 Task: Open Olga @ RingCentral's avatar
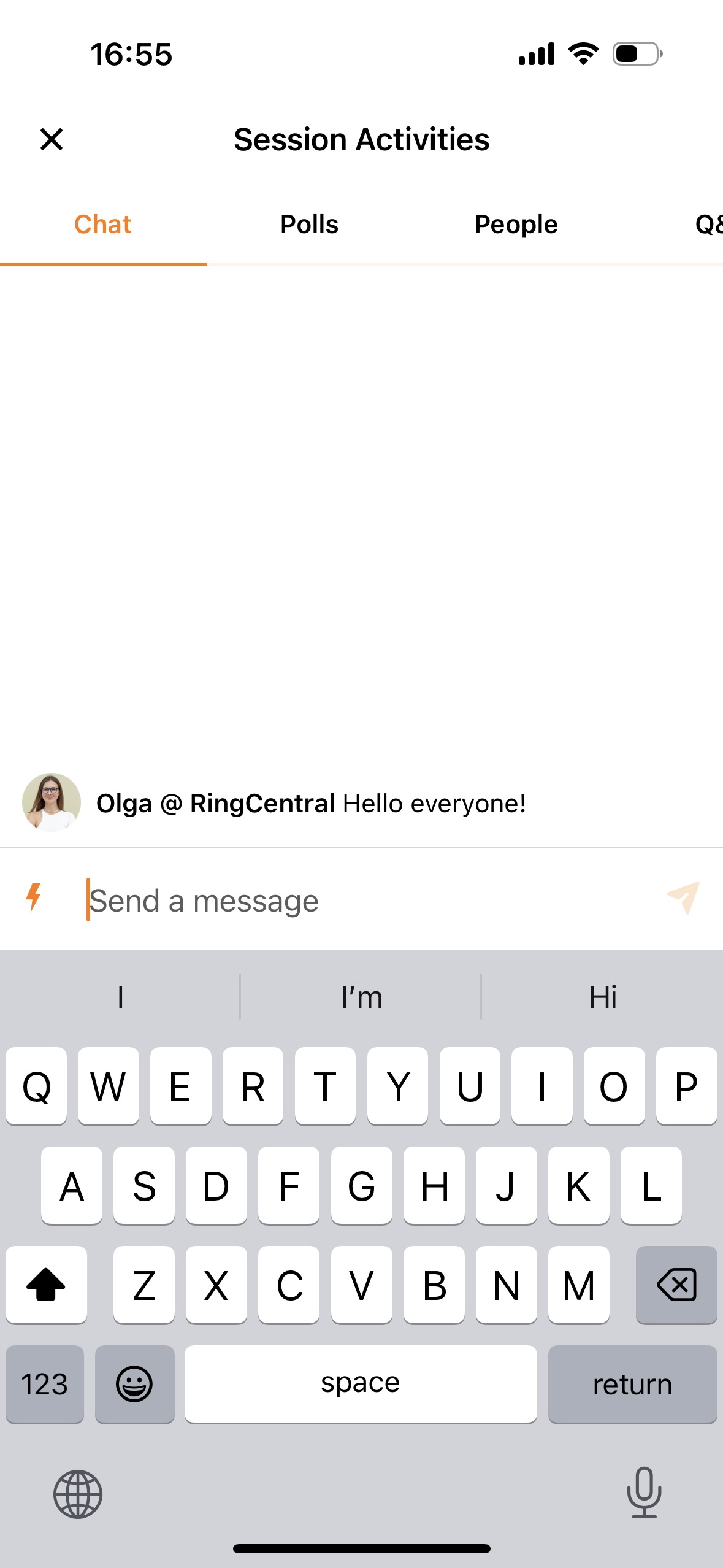(52, 802)
